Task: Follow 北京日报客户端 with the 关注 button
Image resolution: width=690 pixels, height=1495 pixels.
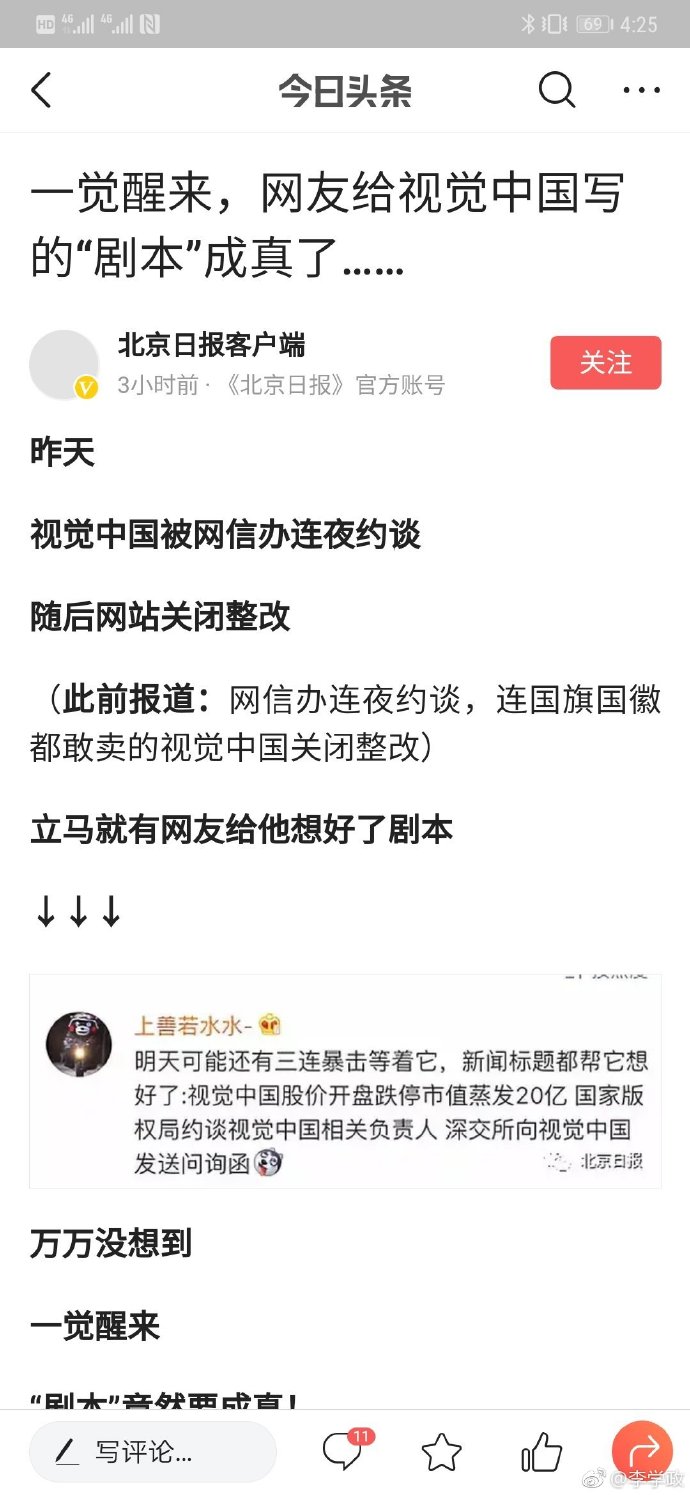Action: 605,363
